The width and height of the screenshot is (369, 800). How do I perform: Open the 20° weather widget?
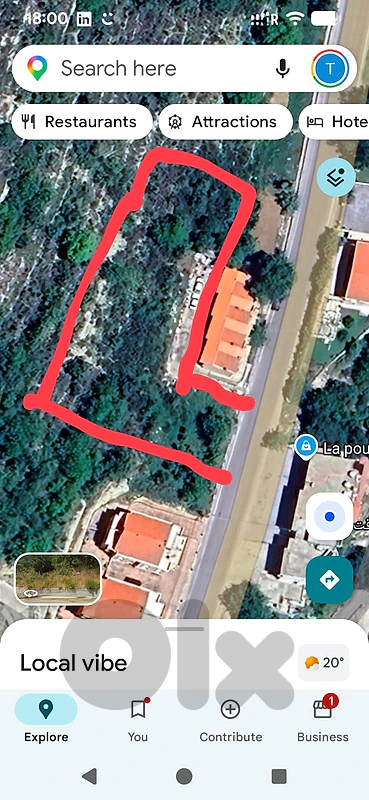pos(324,663)
